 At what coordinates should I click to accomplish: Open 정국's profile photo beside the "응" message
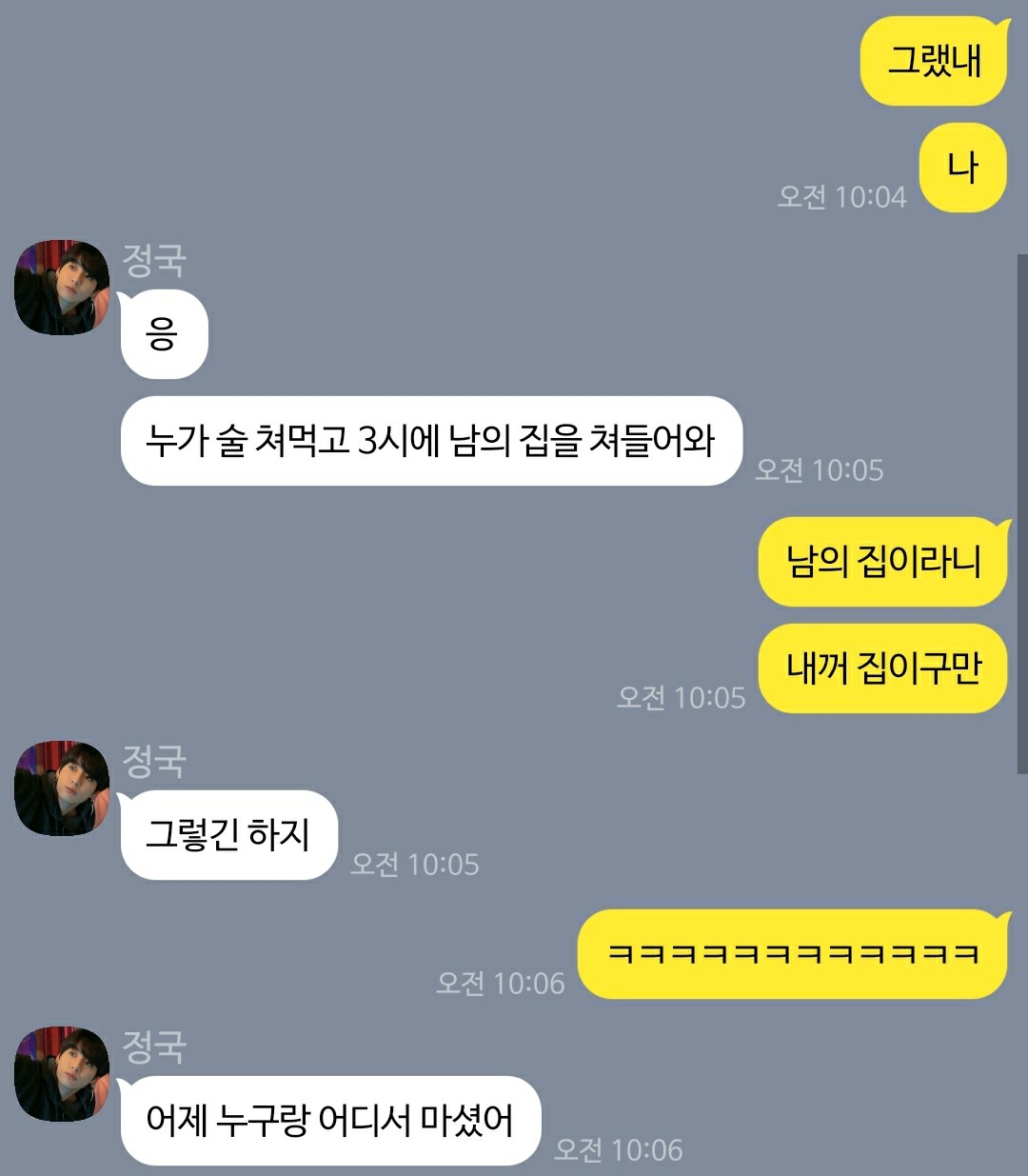[62, 288]
